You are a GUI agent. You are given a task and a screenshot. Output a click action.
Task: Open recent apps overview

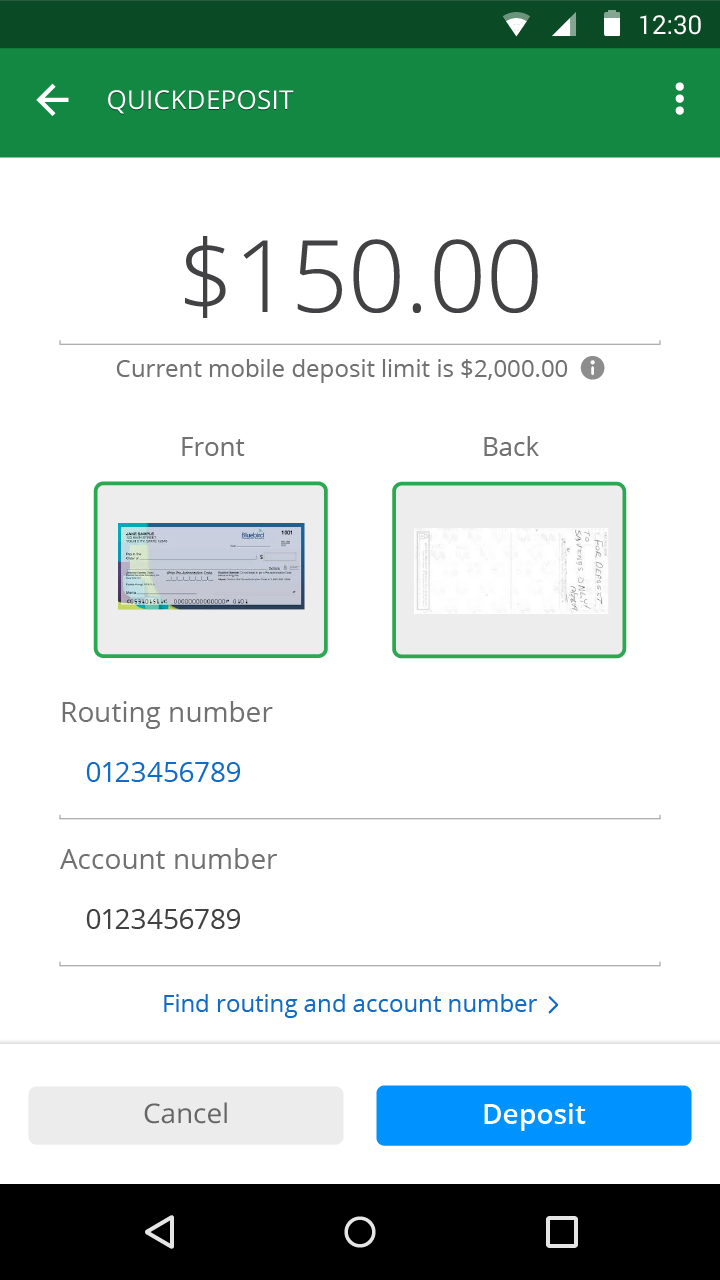point(561,1232)
